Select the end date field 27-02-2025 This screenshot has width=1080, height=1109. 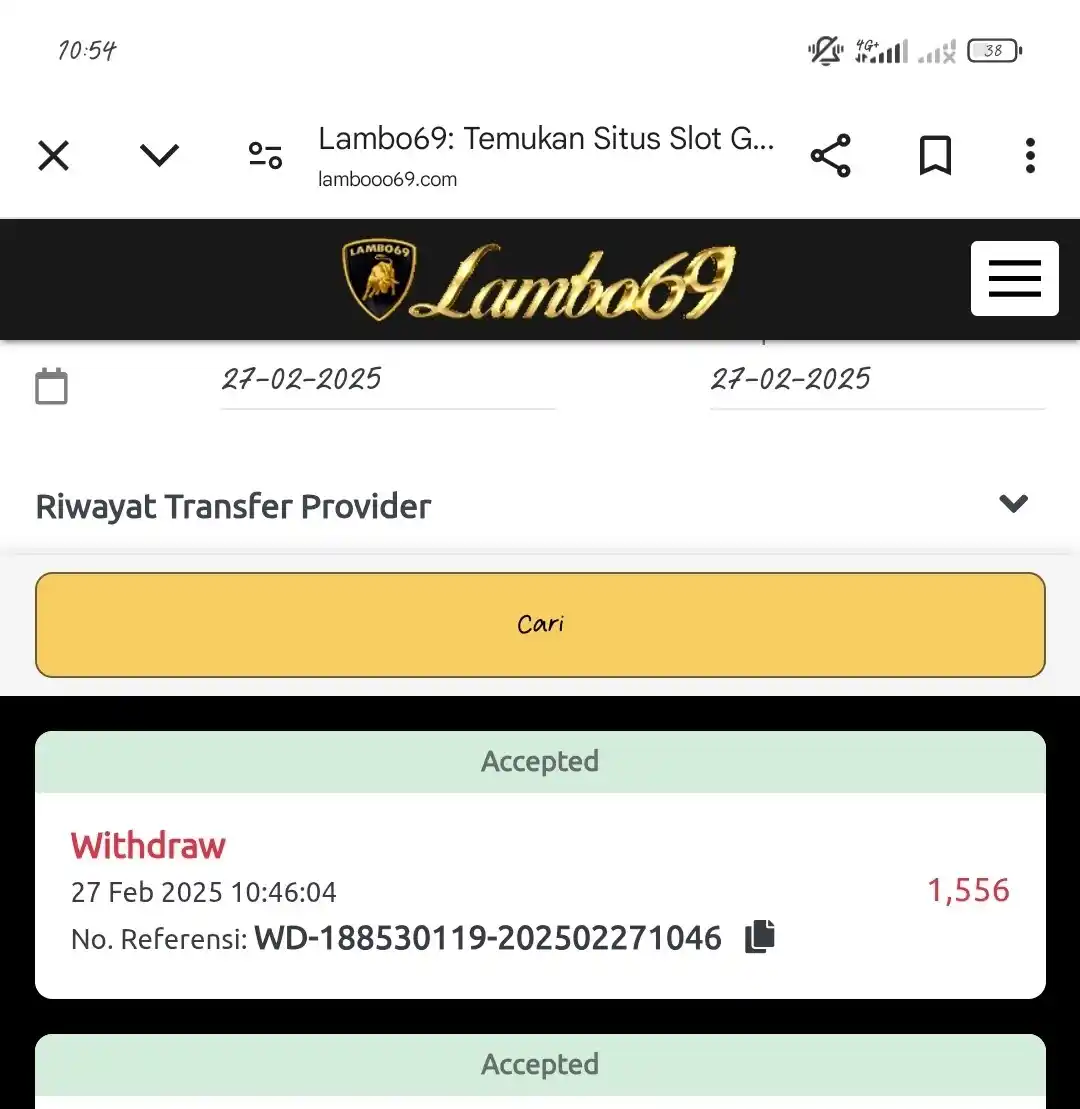click(x=876, y=380)
